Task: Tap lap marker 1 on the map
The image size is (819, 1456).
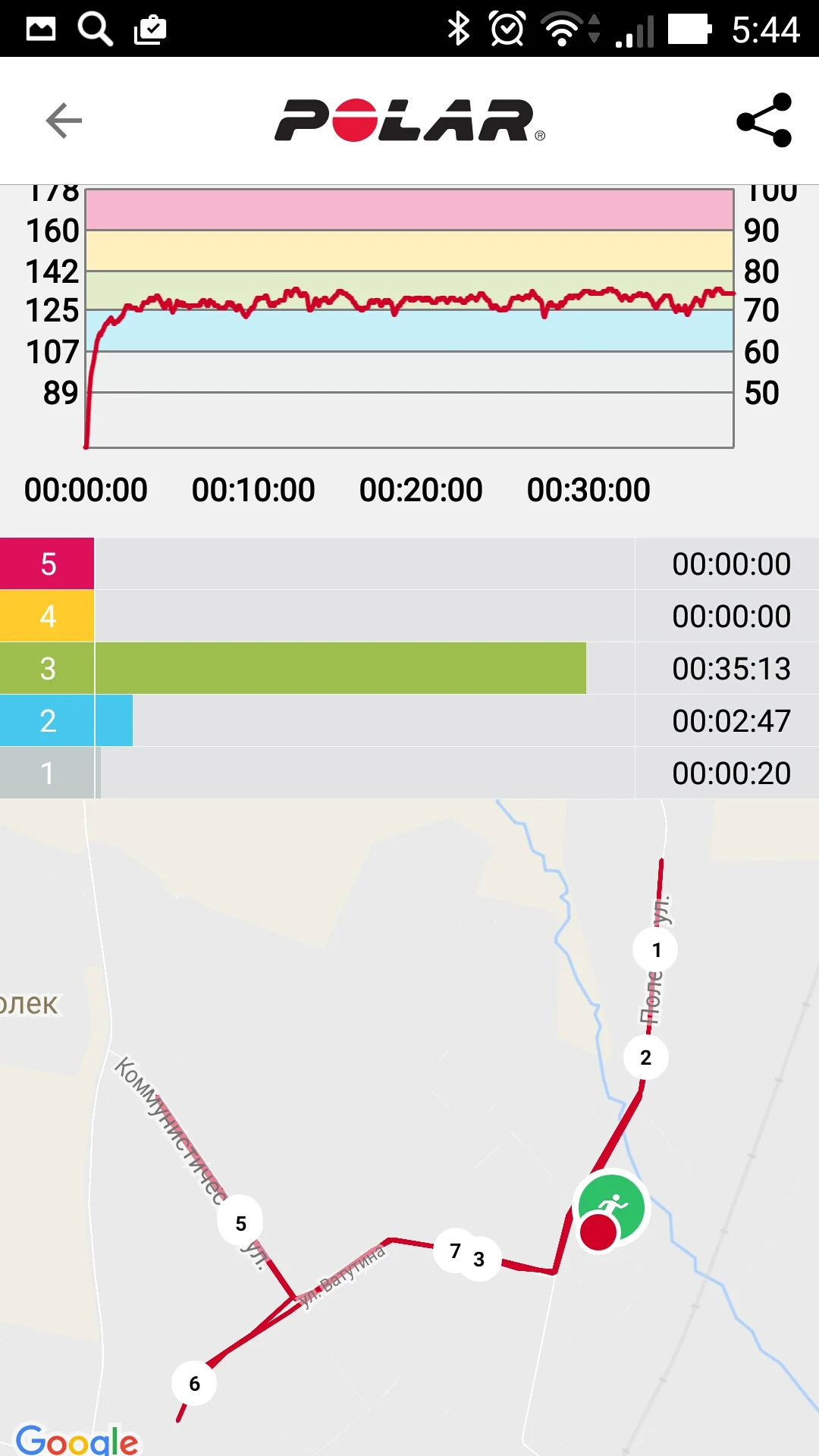Action: [656, 949]
